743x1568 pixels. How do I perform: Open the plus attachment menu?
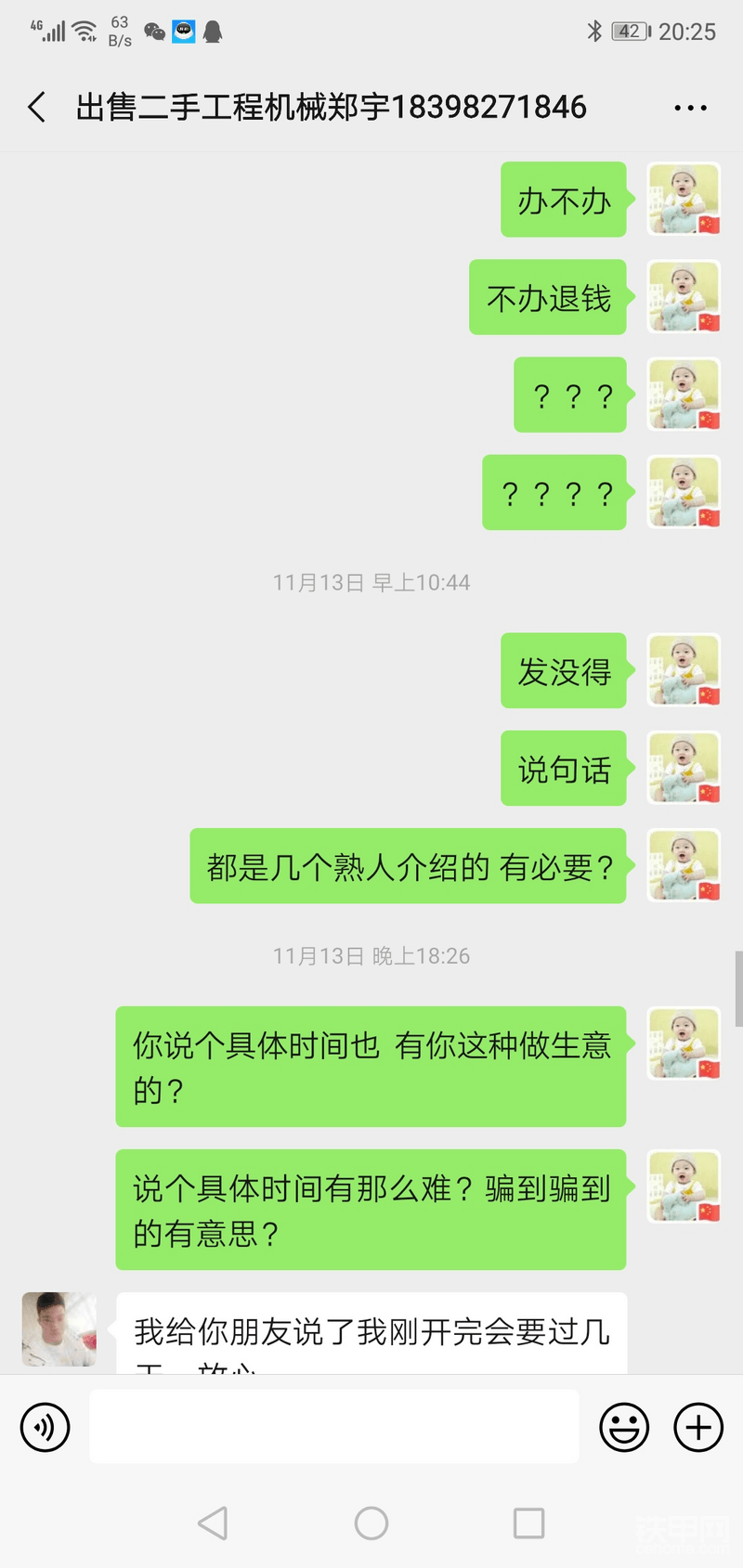pos(698,1427)
